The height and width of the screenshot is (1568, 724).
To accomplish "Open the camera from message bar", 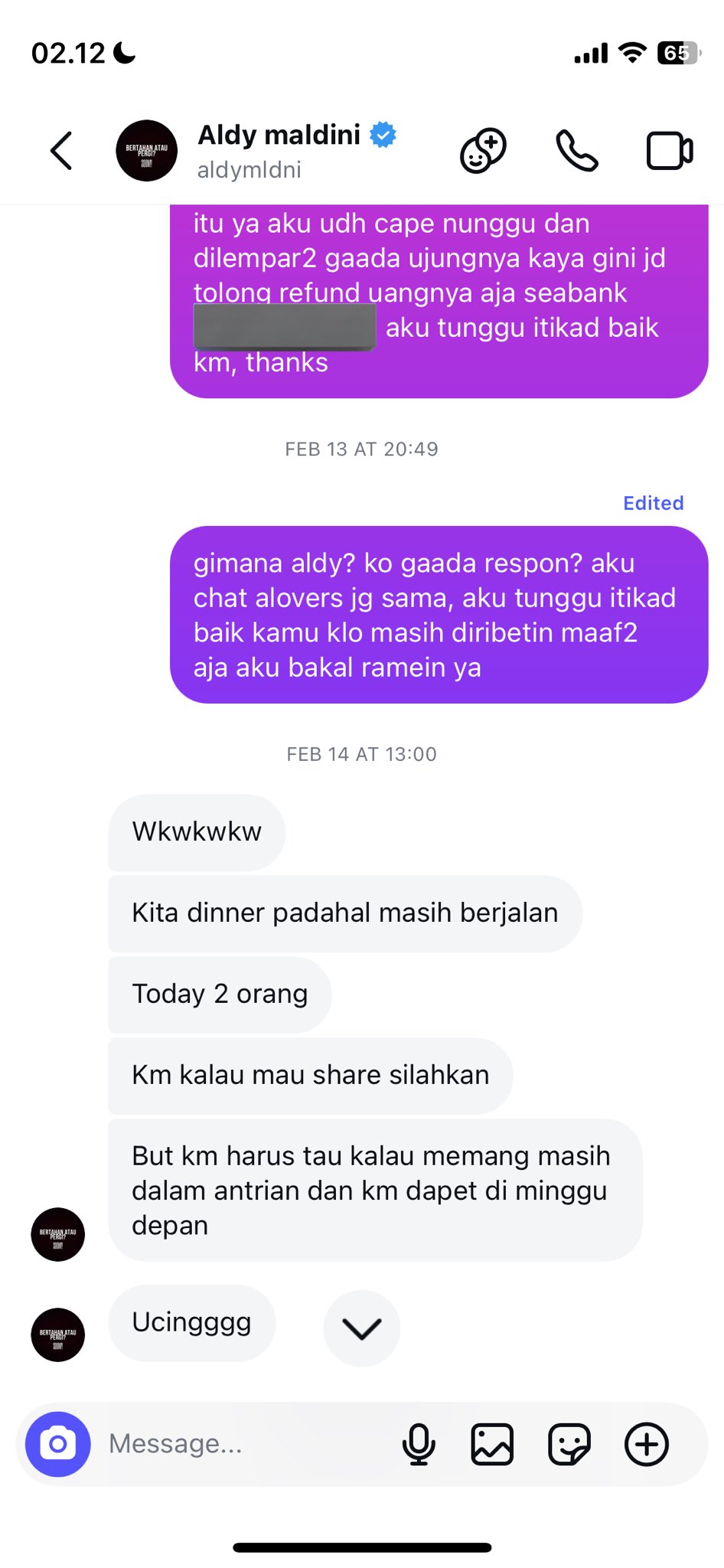I will (58, 1444).
